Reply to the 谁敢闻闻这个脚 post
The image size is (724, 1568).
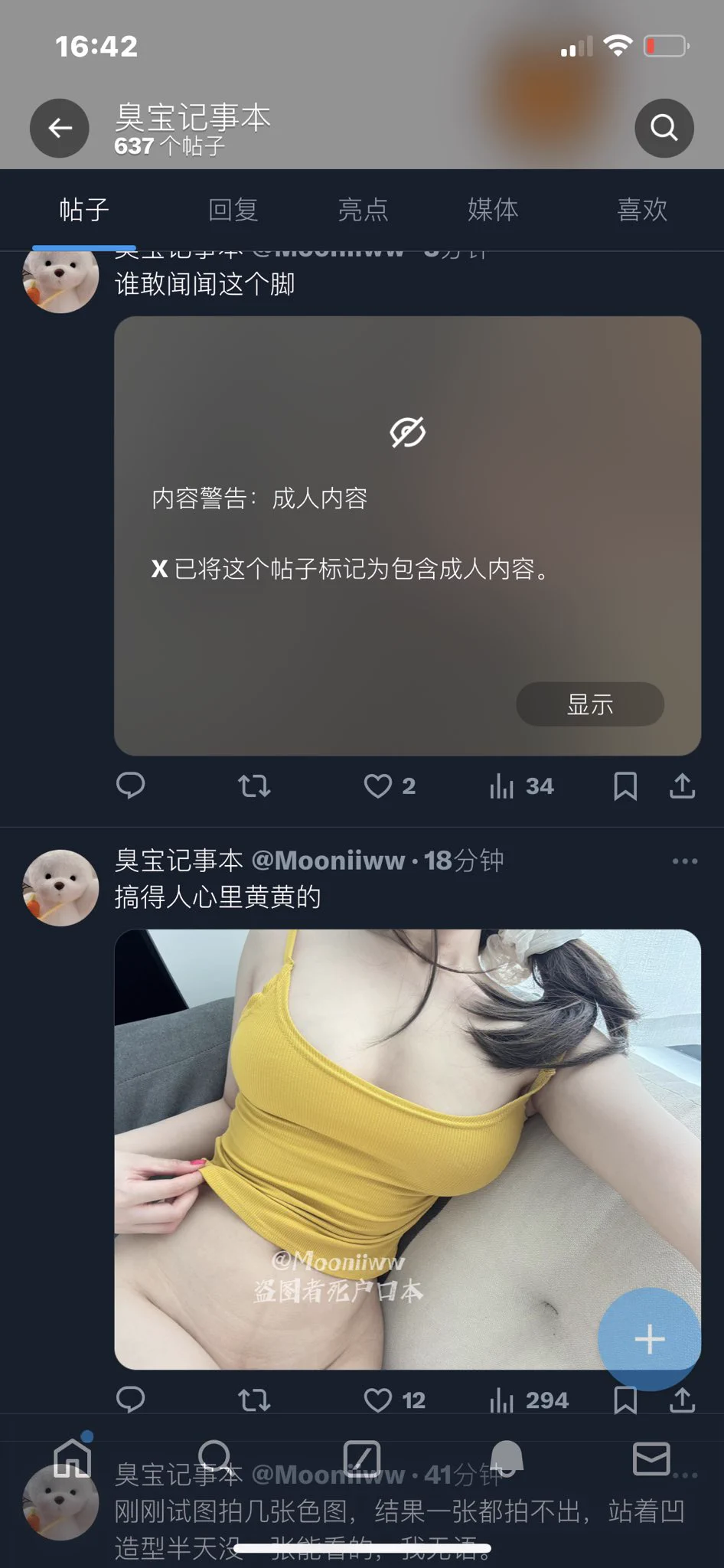(131, 786)
